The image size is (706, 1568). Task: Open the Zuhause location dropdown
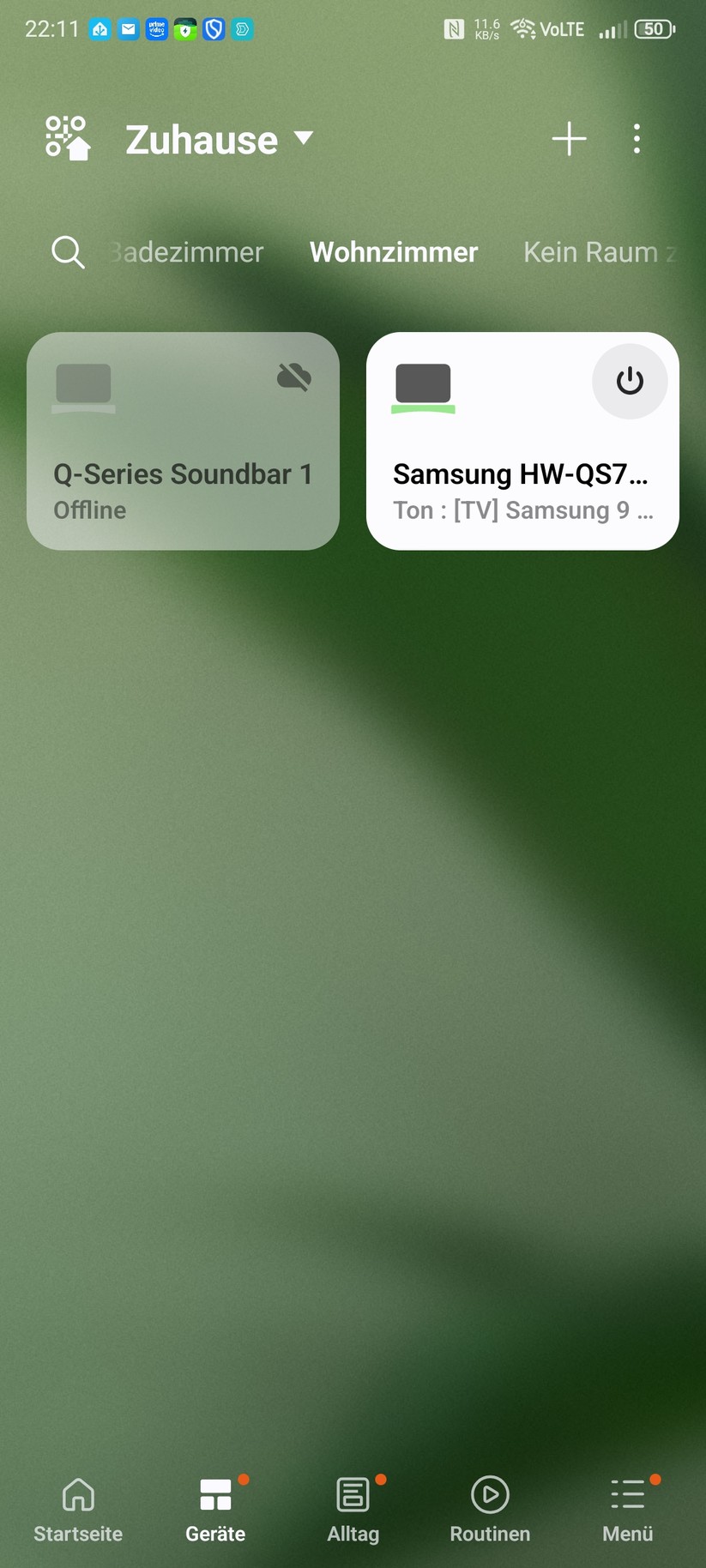pyautogui.click(x=219, y=140)
